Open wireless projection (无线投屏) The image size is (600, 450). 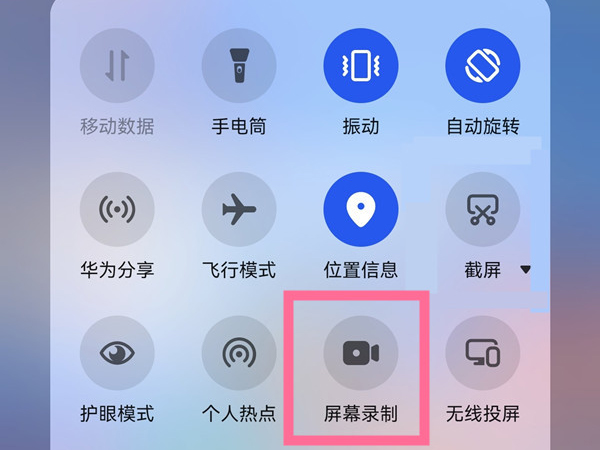click(x=482, y=354)
